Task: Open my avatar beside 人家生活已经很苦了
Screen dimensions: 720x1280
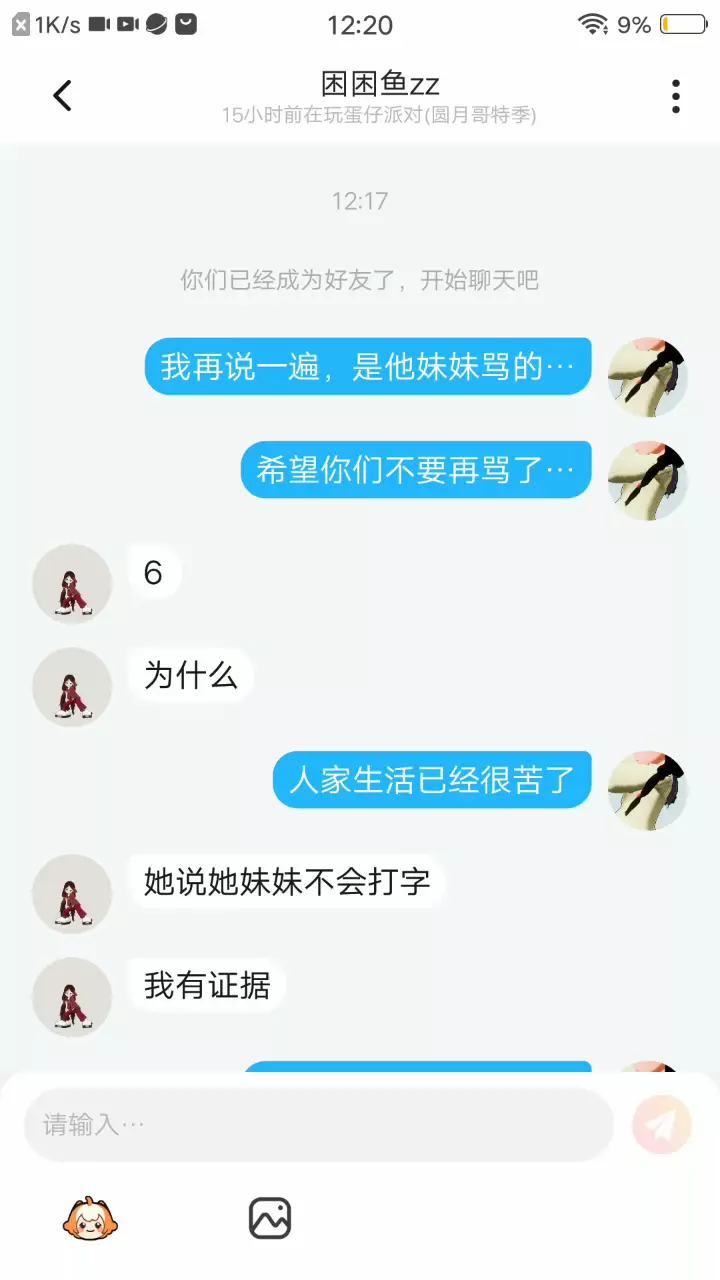Action: pos(648,790)
